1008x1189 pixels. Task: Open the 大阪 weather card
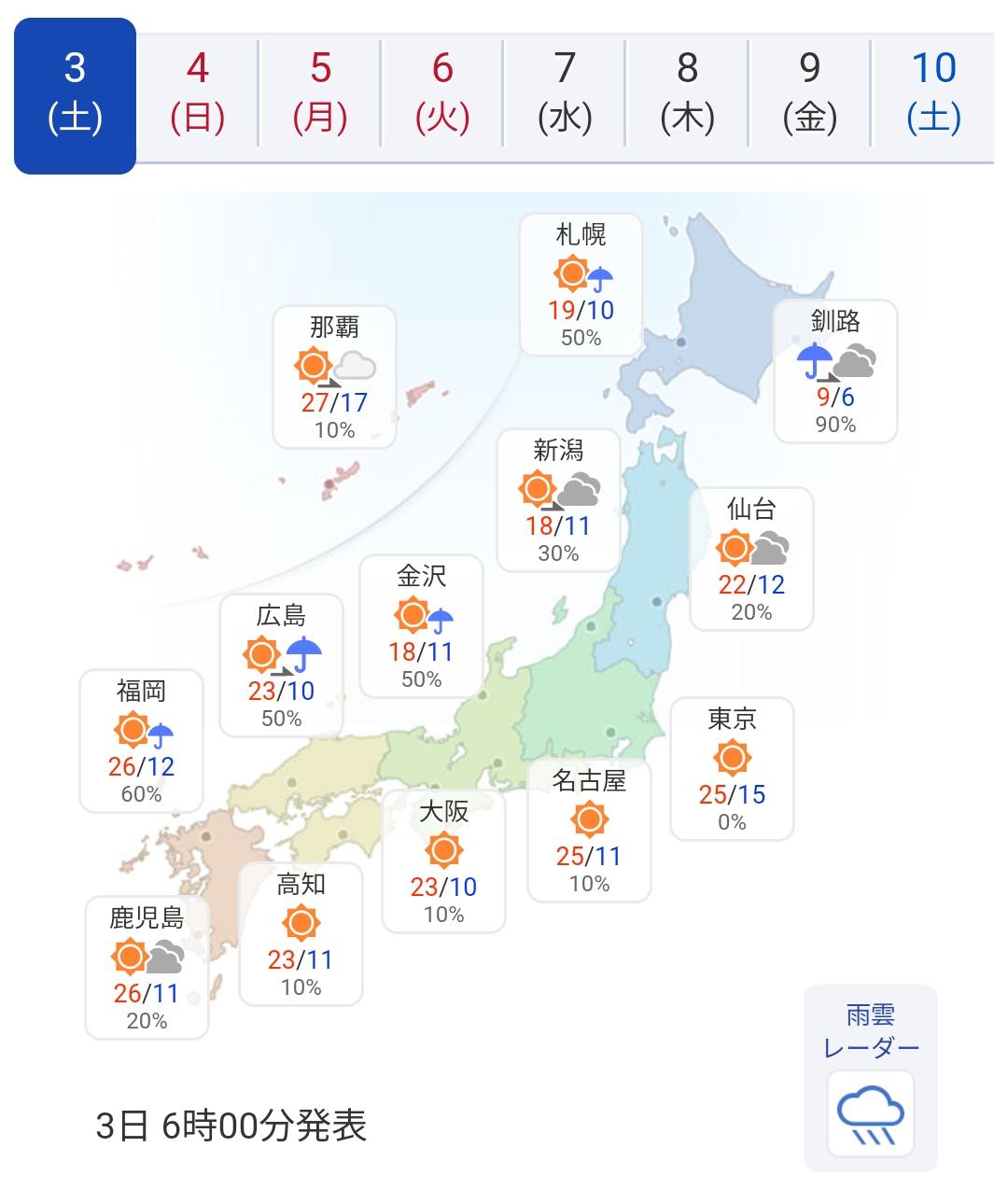(x=443, y=861)
